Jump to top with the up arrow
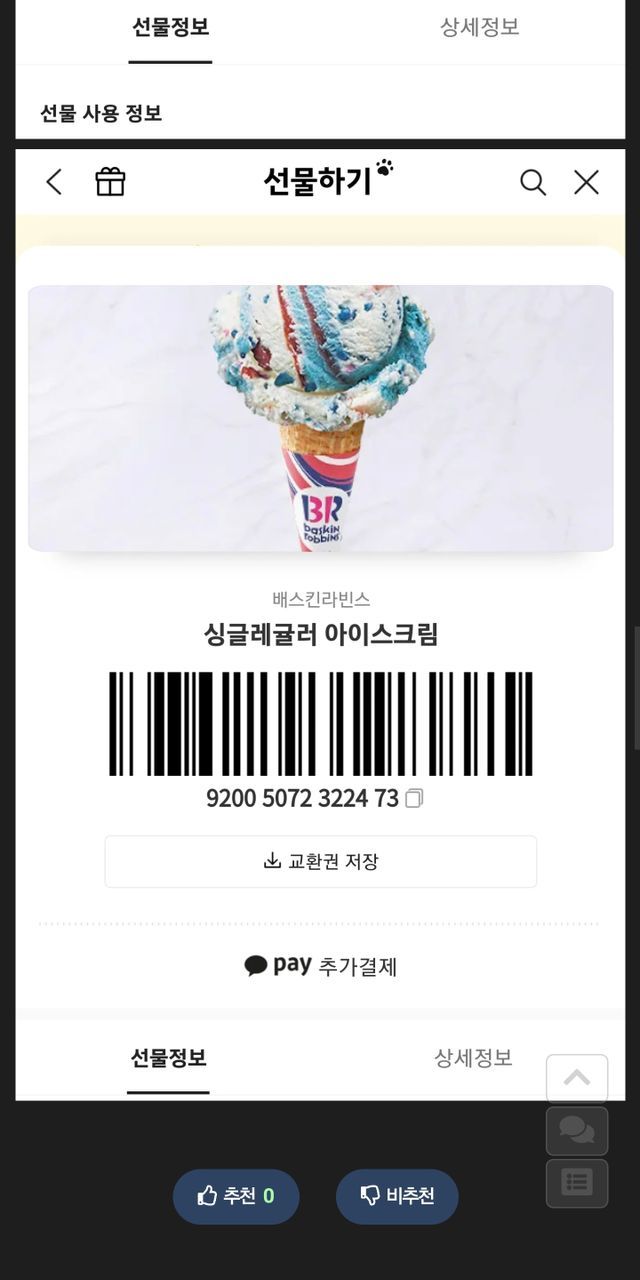 point(577,1079)
